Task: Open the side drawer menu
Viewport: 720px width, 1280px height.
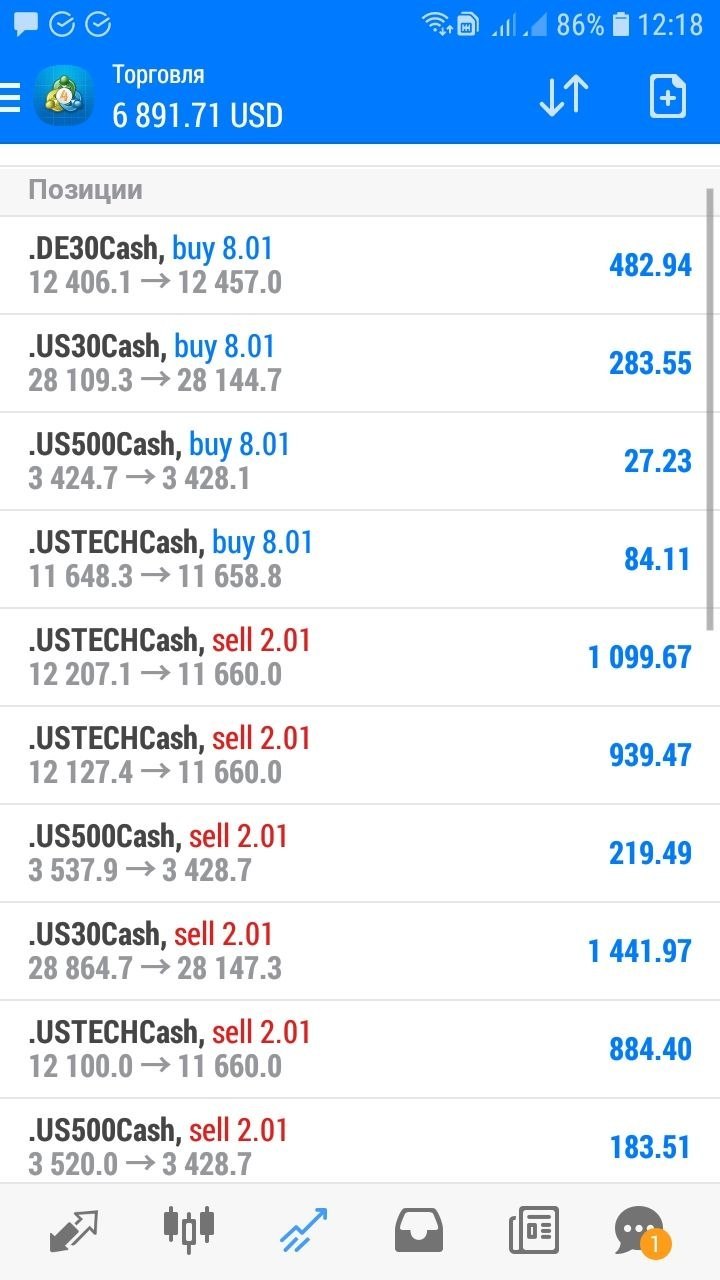Action: [9, 97]
